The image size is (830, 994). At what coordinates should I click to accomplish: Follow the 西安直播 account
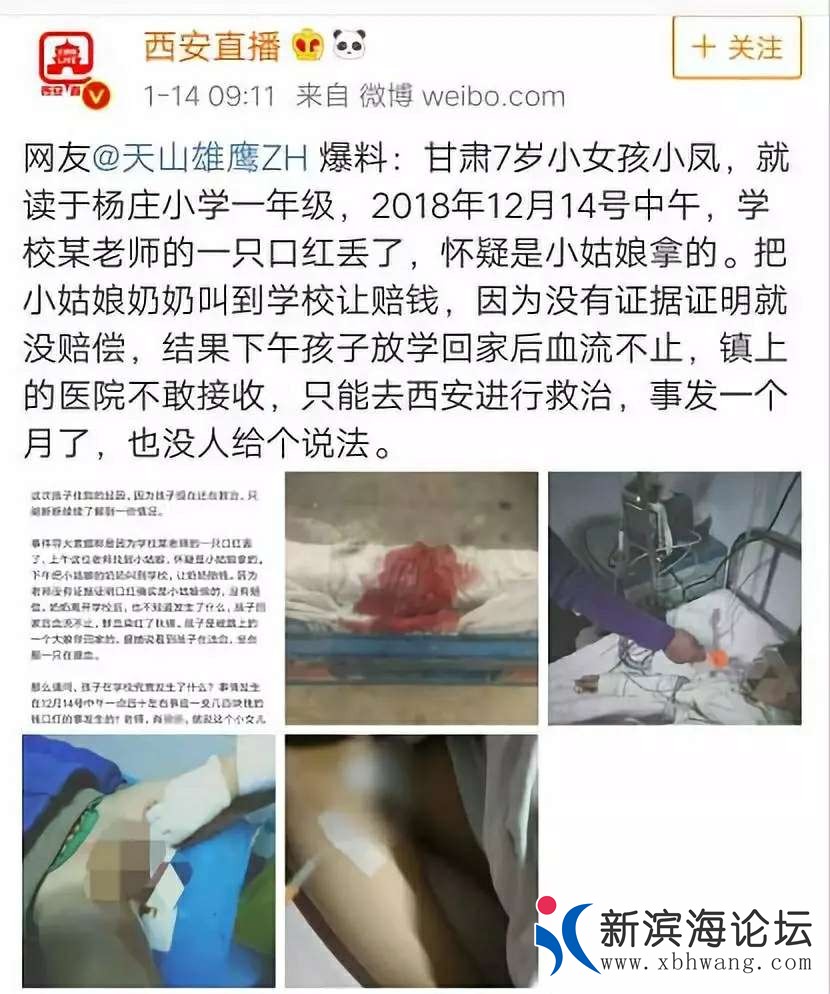pos(736,47)
